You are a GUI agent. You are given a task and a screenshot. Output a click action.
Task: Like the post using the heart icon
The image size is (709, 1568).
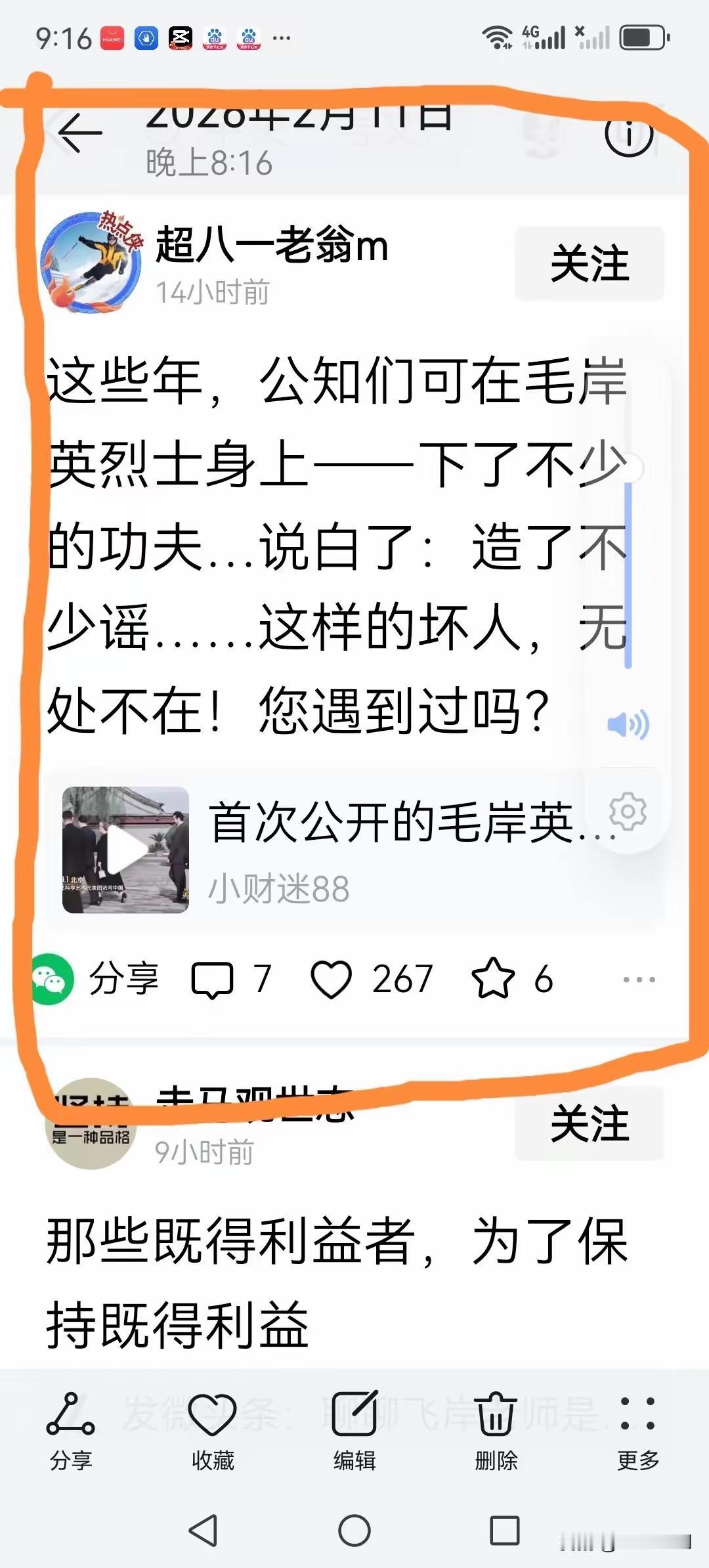(x=335, y=978)
